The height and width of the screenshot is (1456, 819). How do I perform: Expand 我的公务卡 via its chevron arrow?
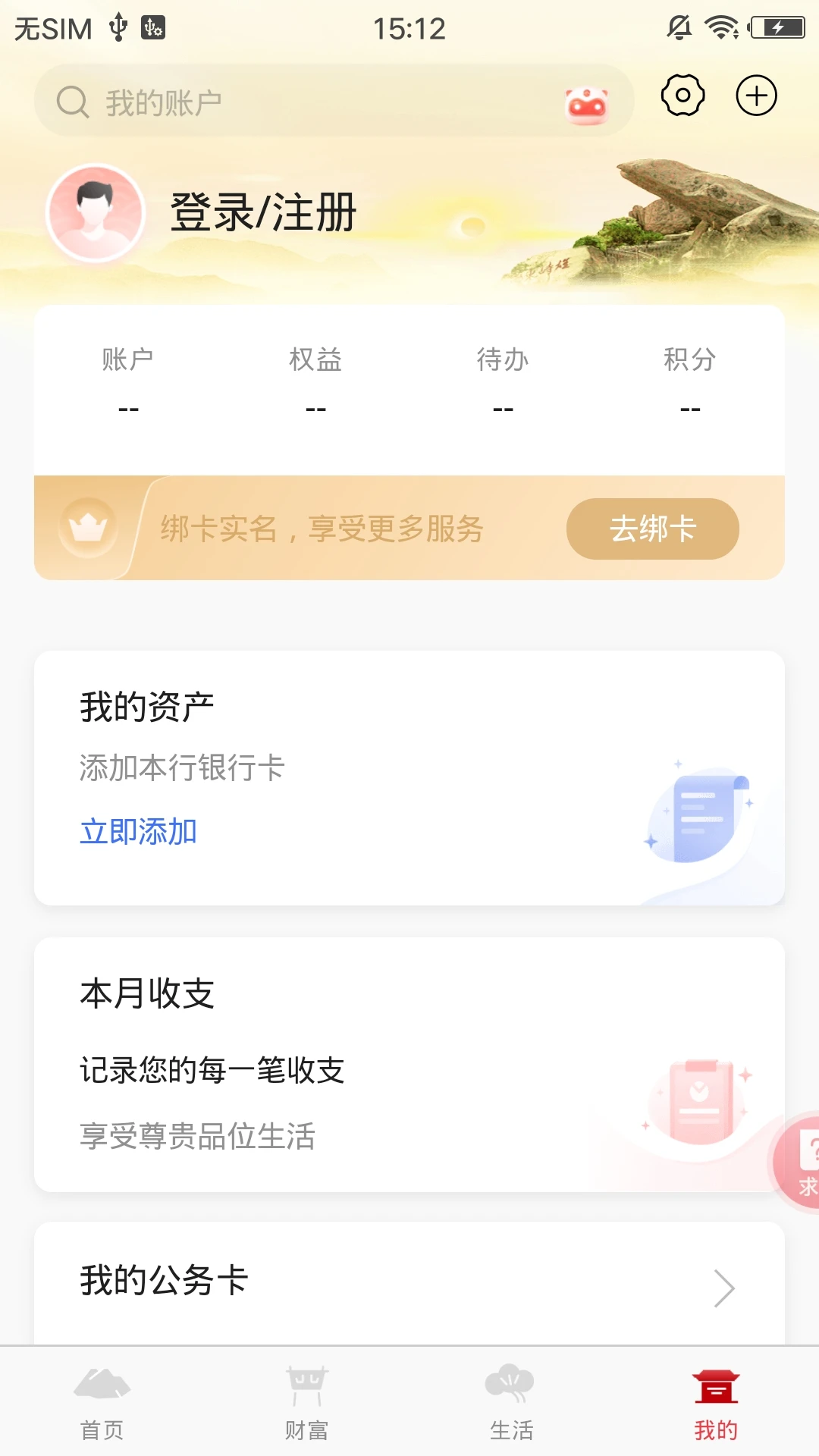tap(724, 1288)
